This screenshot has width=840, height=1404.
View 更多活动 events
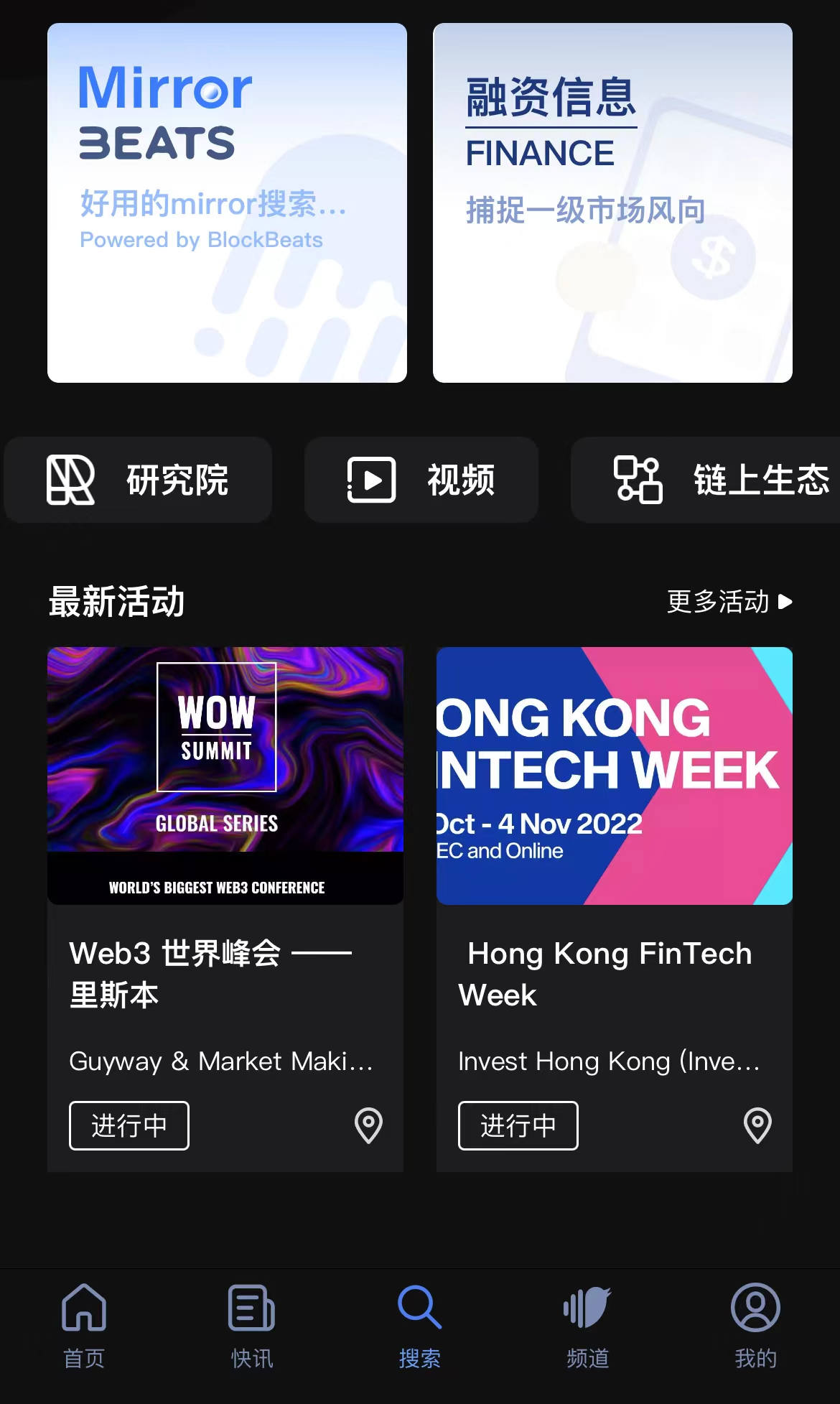(729, 601)
